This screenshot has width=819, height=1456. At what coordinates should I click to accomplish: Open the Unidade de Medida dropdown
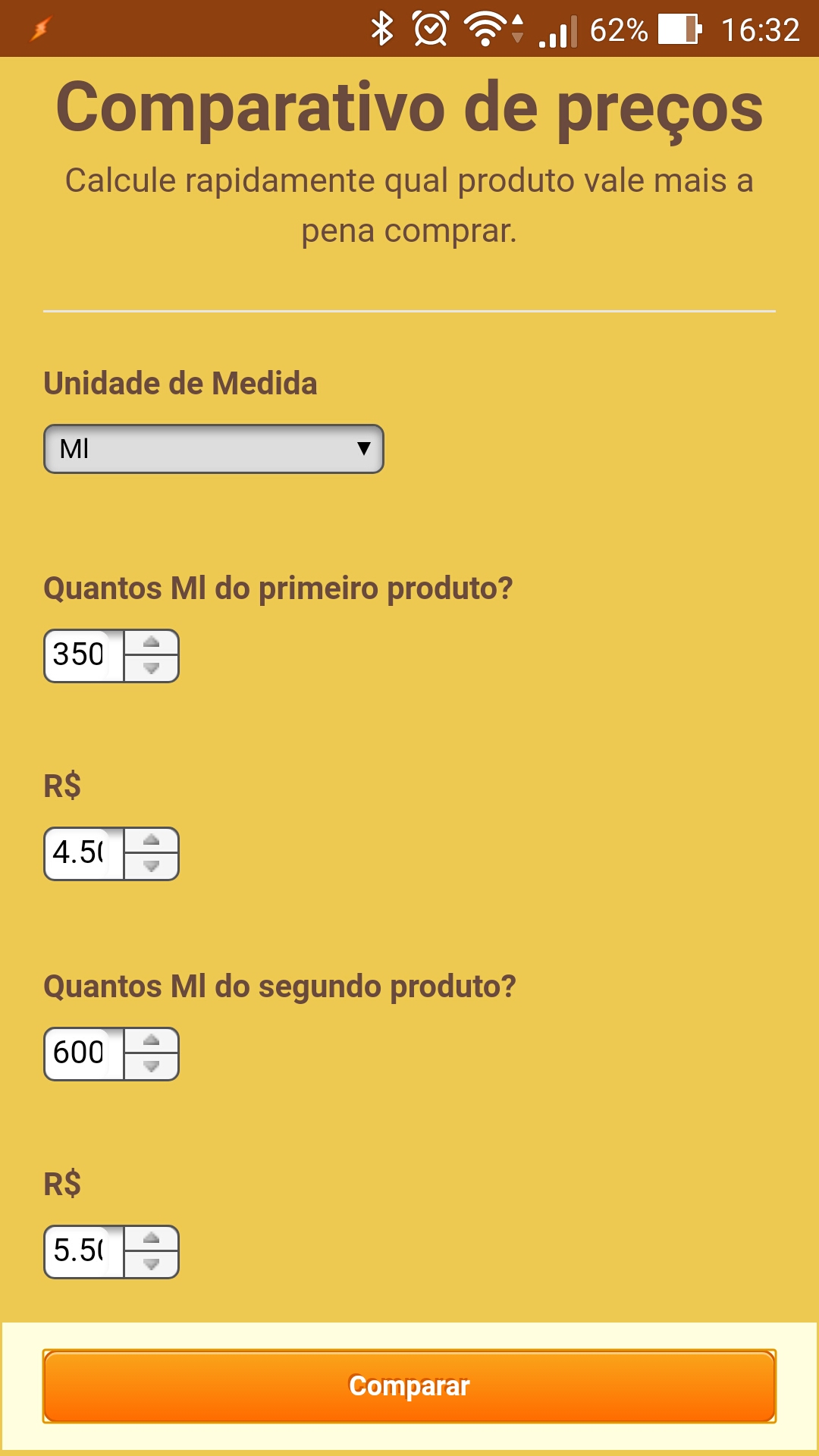point(214,449)
